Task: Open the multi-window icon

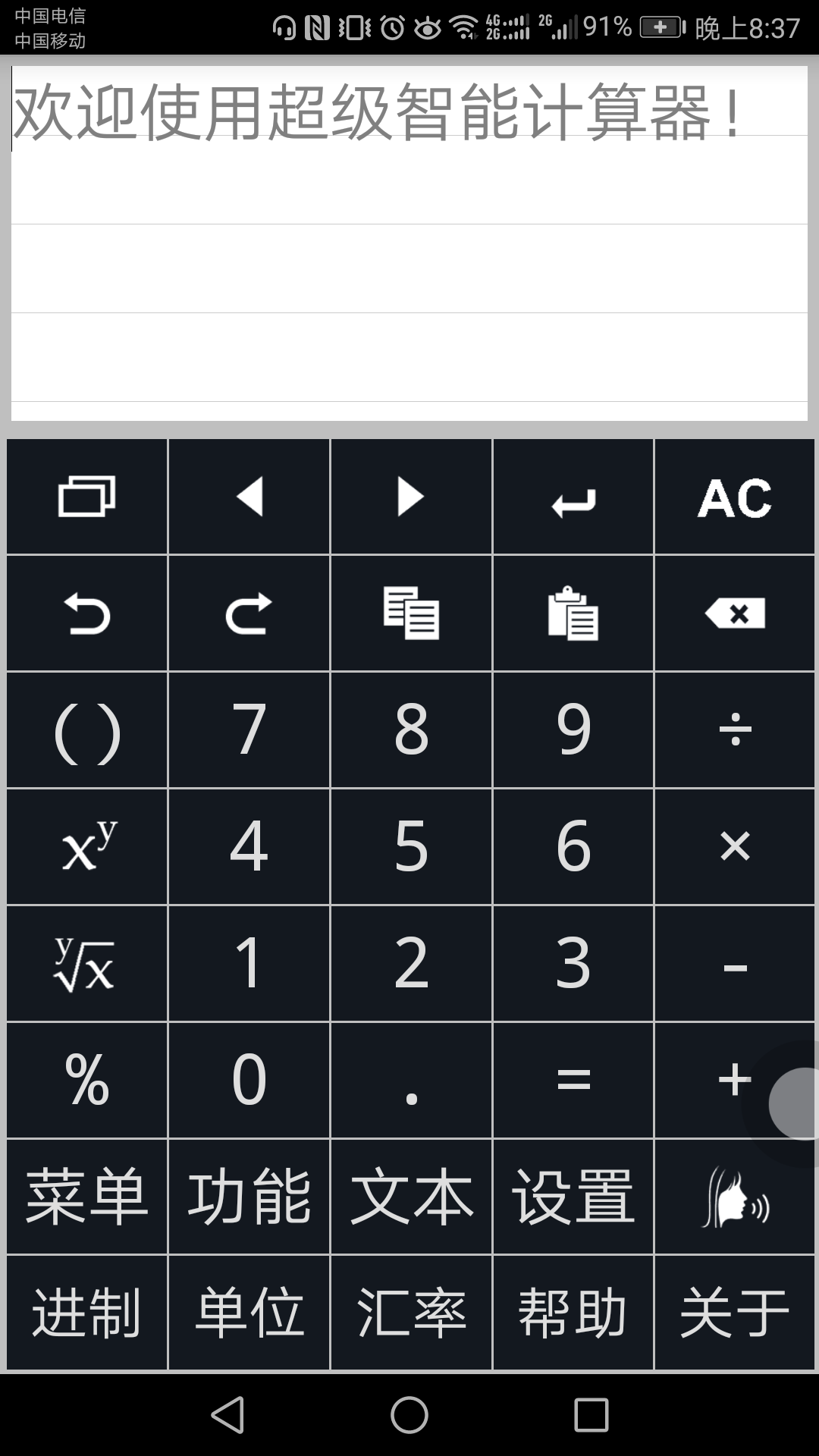Action: (x=87, y=497)
